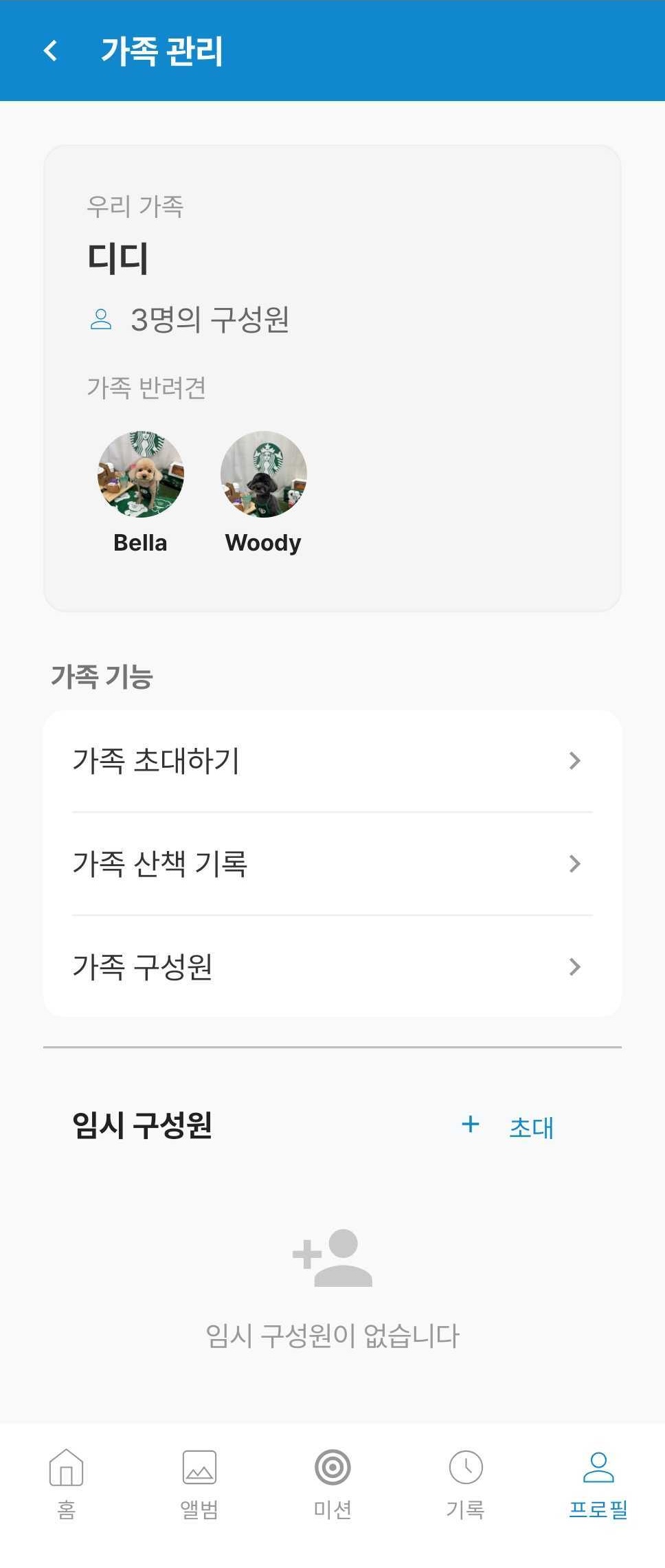Switch to the 기록 tab
The width and height of the screenshot is (665, 1568).
tap(466, 1481)
